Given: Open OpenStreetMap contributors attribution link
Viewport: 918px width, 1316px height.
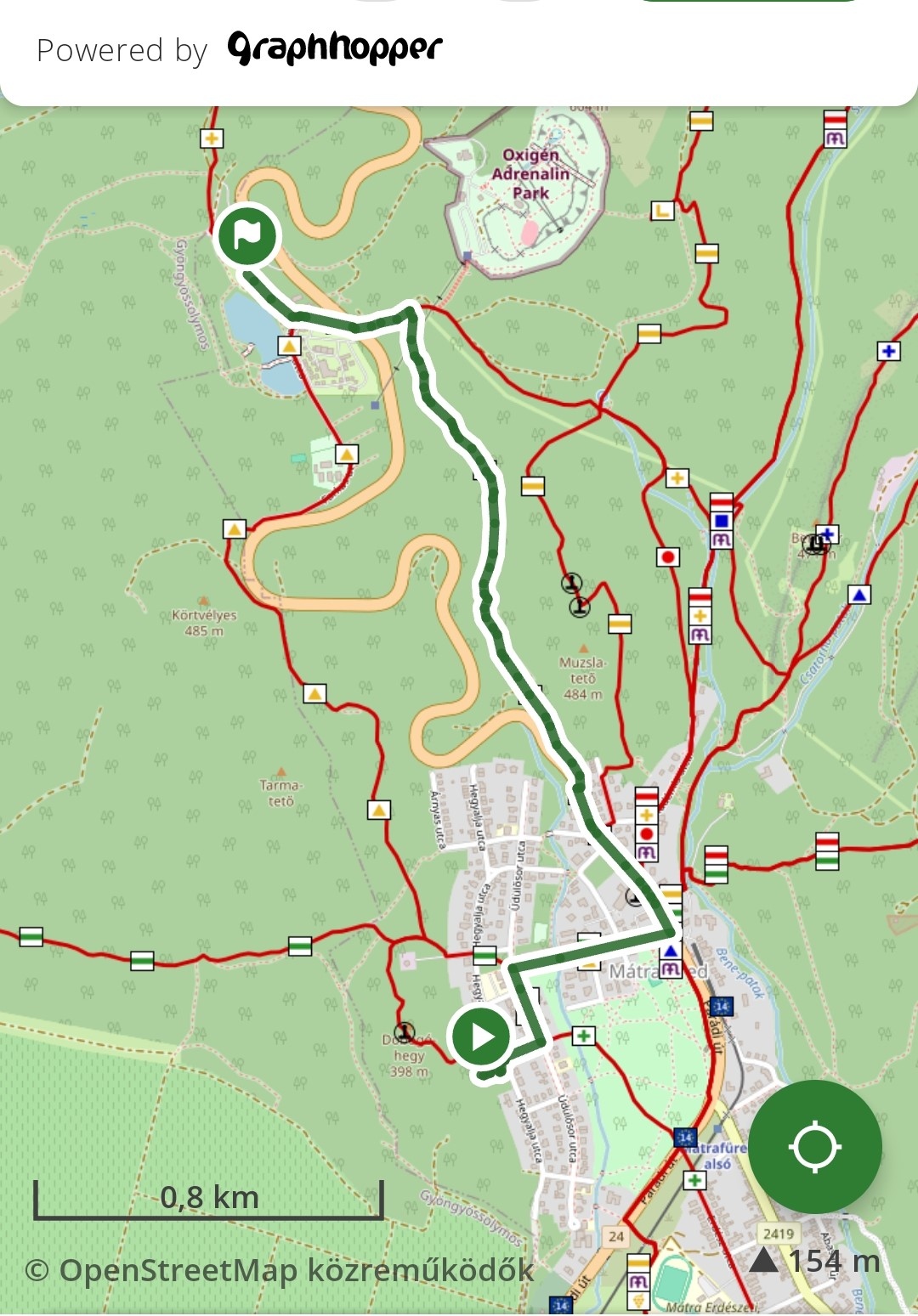Looking at the screenshot, I should point(280,1270).
